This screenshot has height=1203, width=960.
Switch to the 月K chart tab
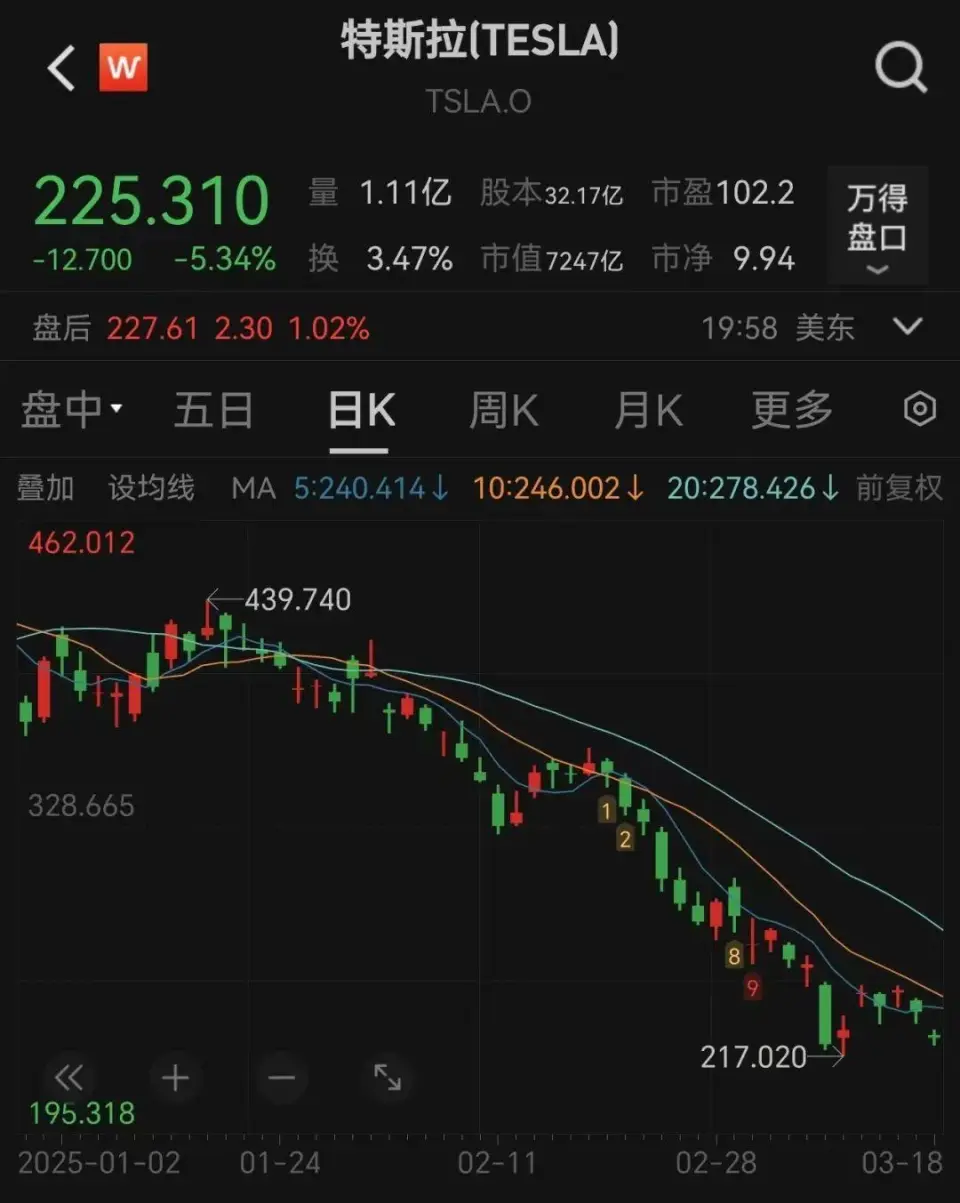648,410
